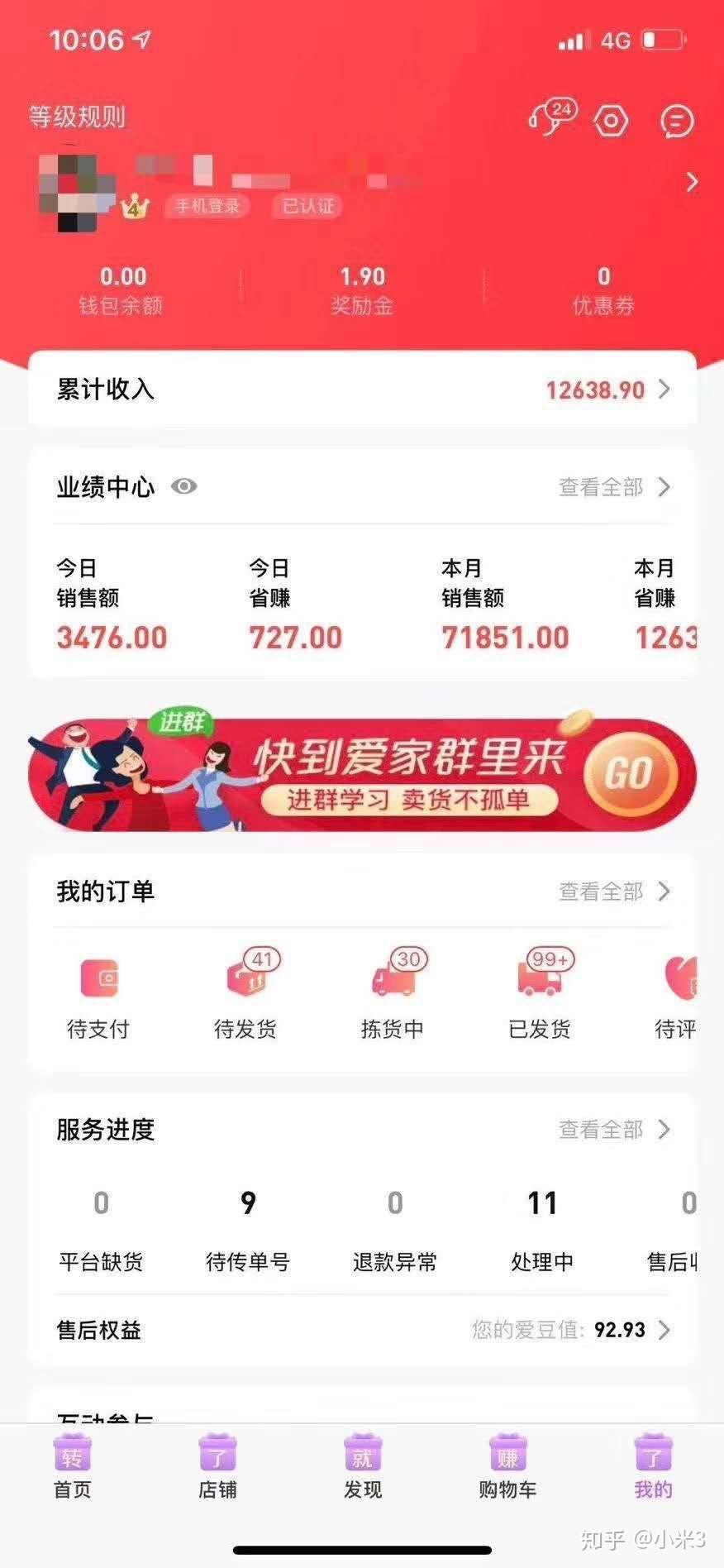The image size is (724, 1568).
Task: Tap the 快到爱家群里来 banner
Action: 362,773
